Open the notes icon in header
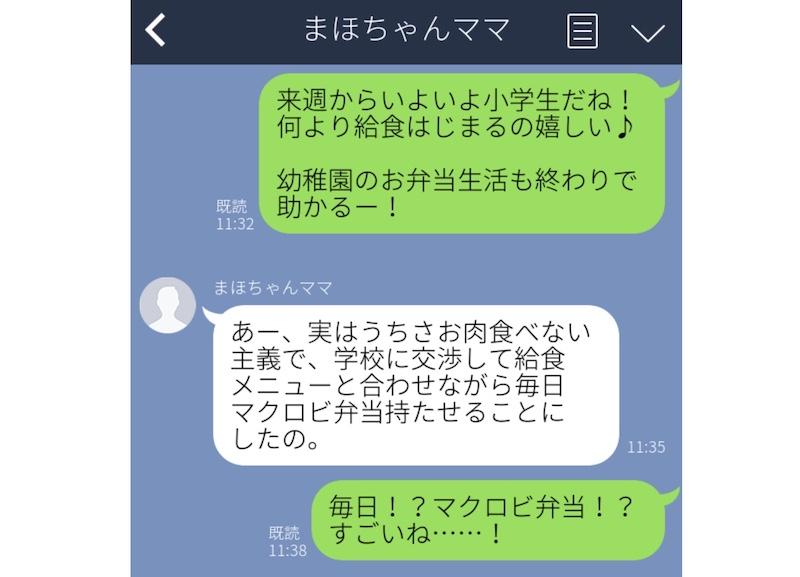Image resolution: width=800 pixels, height=577 pixels. (x=582, y=31)
